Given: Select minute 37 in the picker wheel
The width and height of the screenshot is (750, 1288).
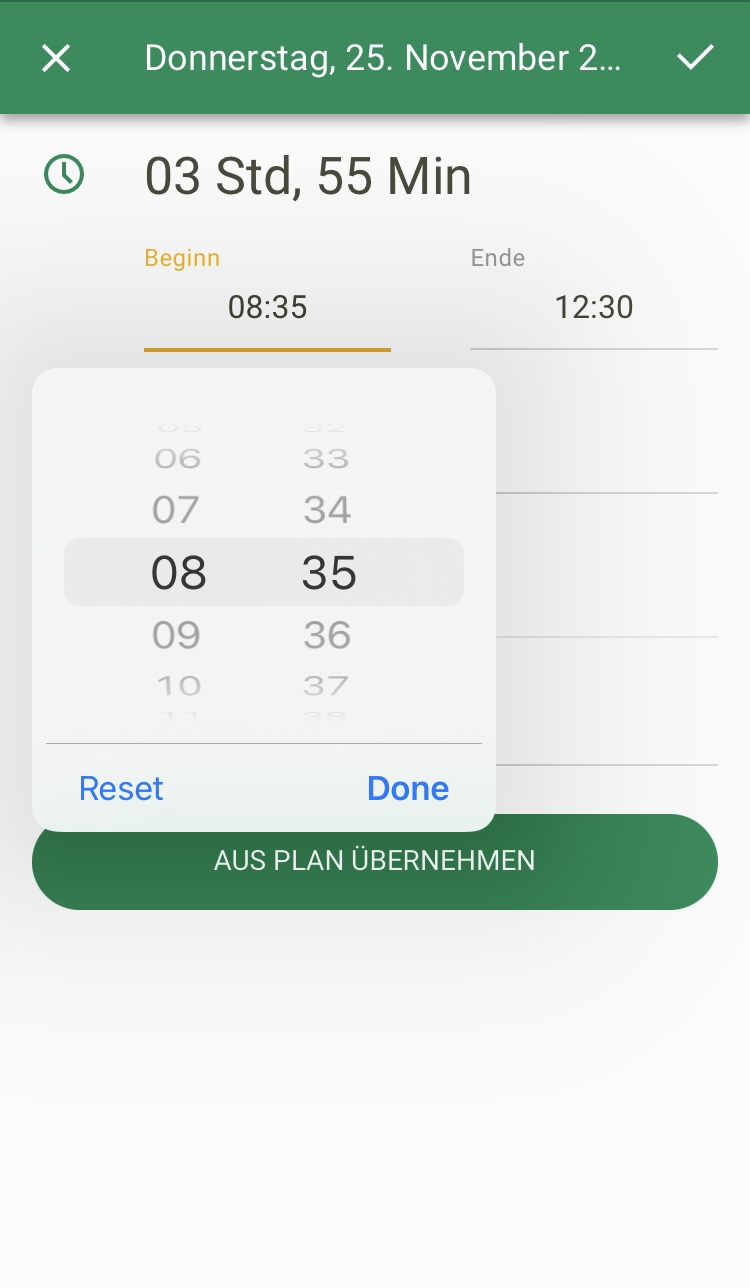Looking at the screenshot, I should [x=327, y=685].
